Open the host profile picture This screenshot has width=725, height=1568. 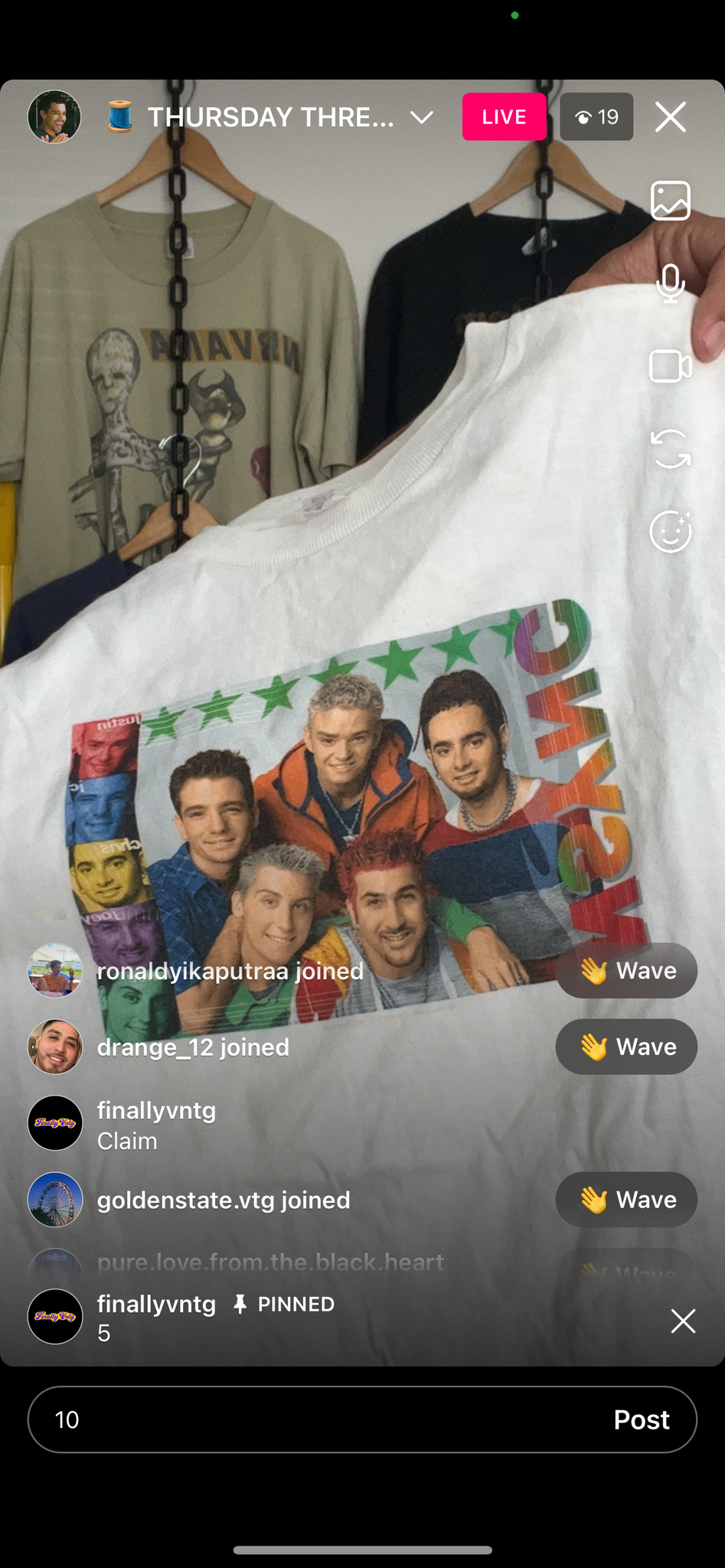point(54,117)
